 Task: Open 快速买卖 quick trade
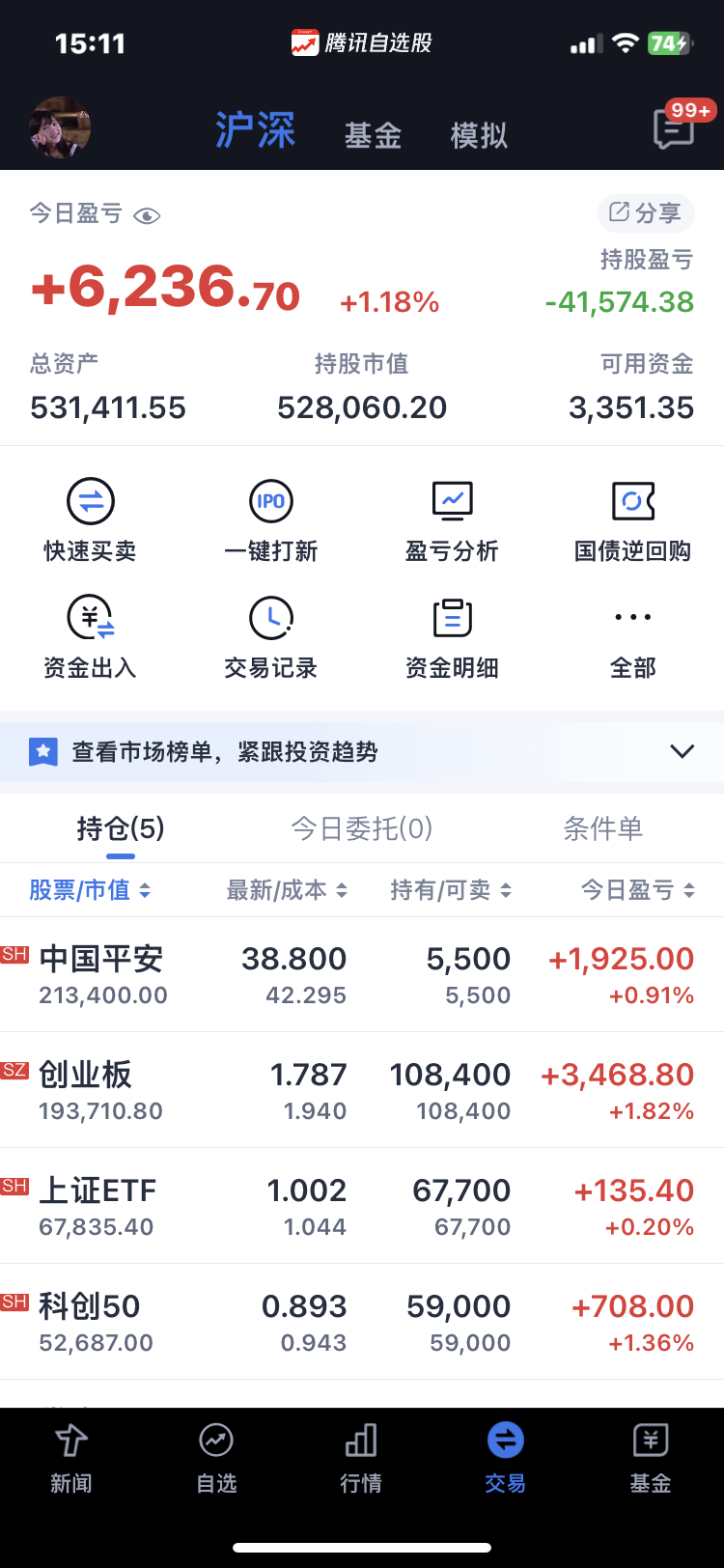point(90,521)
